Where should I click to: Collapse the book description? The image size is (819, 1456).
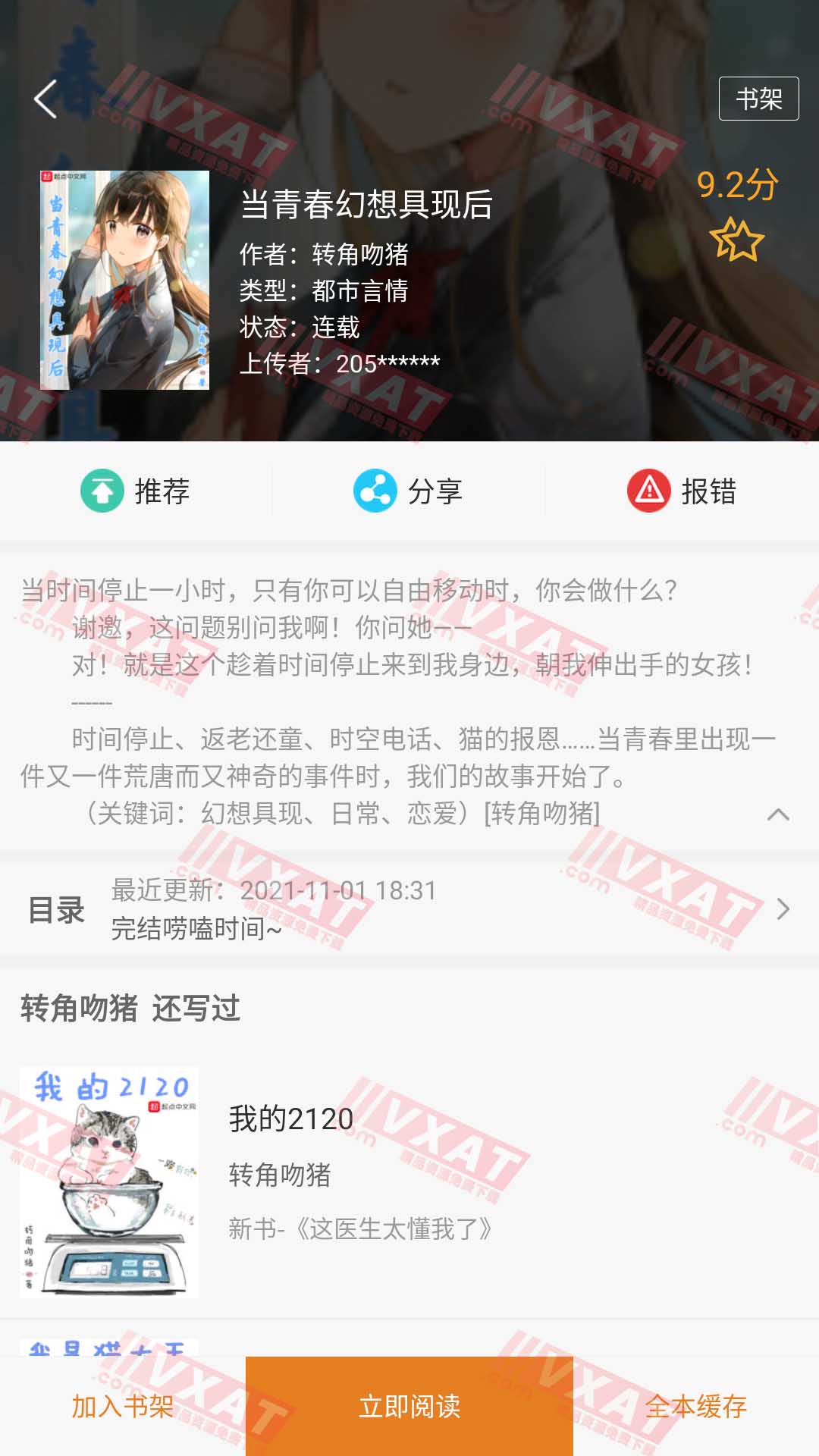click(x=778, y=814)
